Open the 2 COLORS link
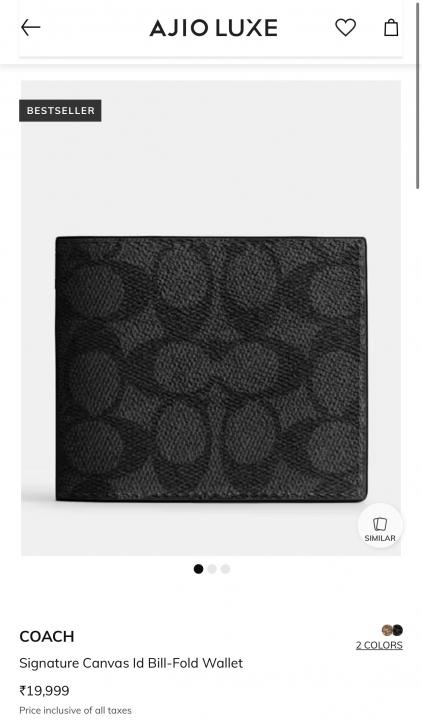 point(379,645)
